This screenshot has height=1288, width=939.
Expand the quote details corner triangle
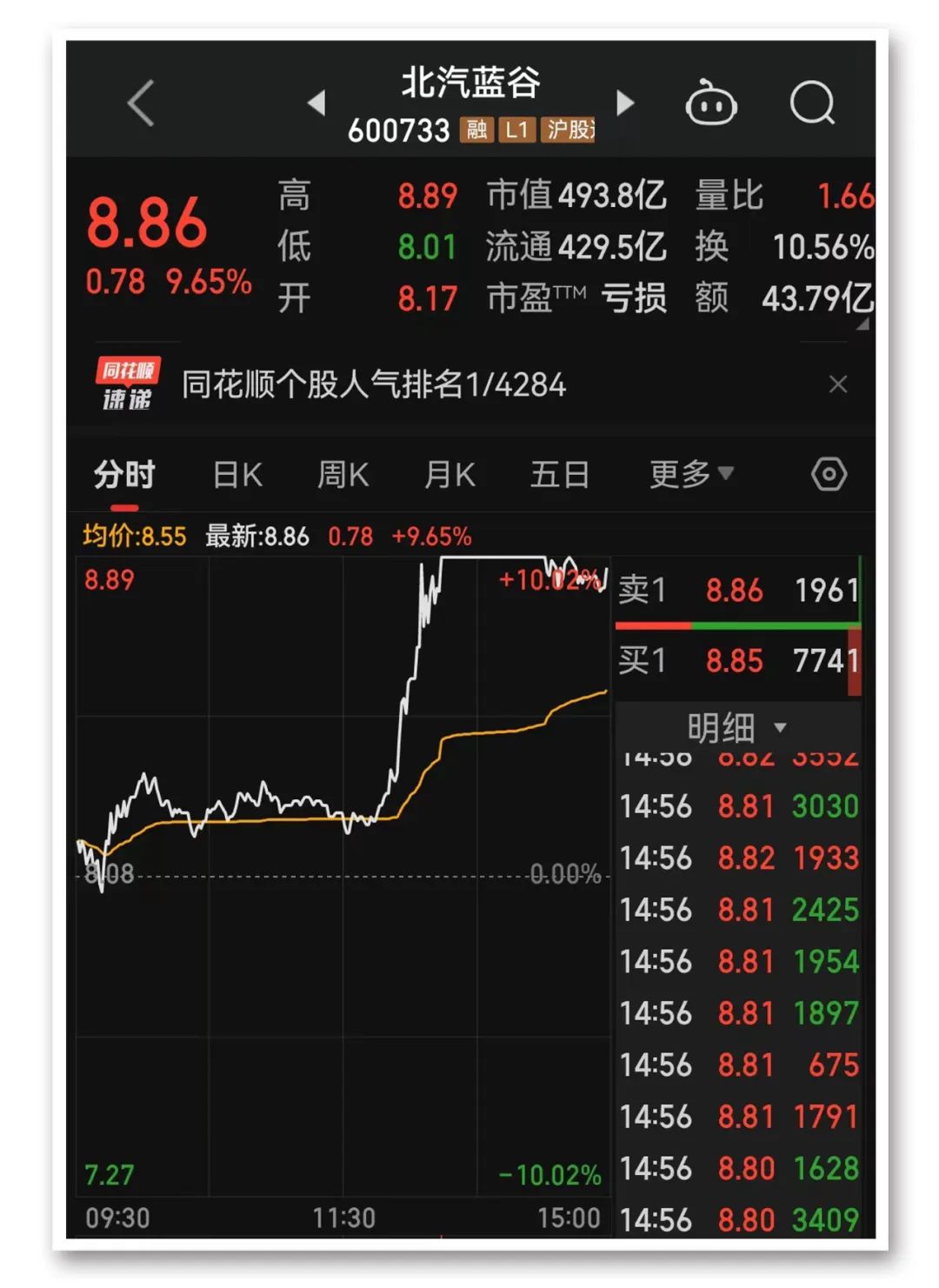(x=862, y=324)
